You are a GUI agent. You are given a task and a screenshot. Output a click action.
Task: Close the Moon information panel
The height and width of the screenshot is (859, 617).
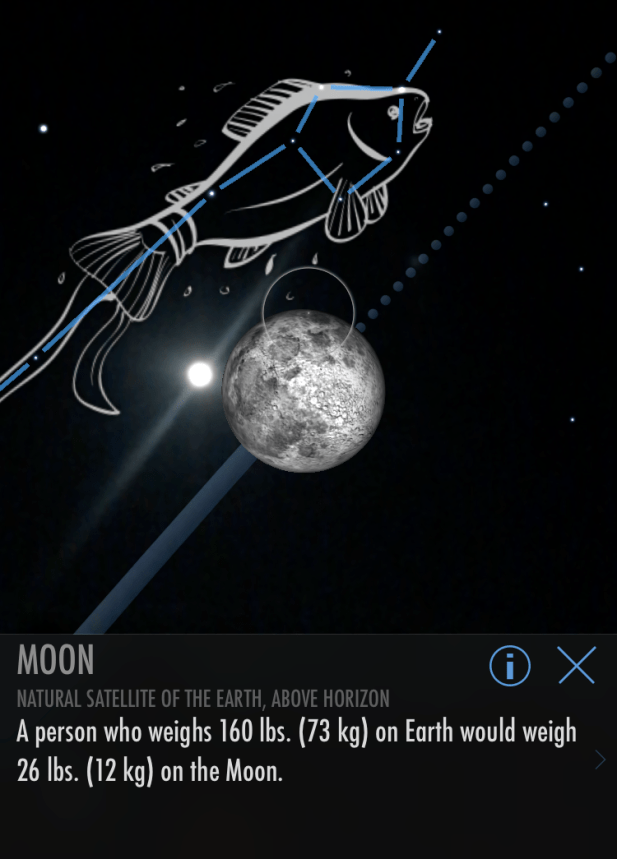[577, 665]
